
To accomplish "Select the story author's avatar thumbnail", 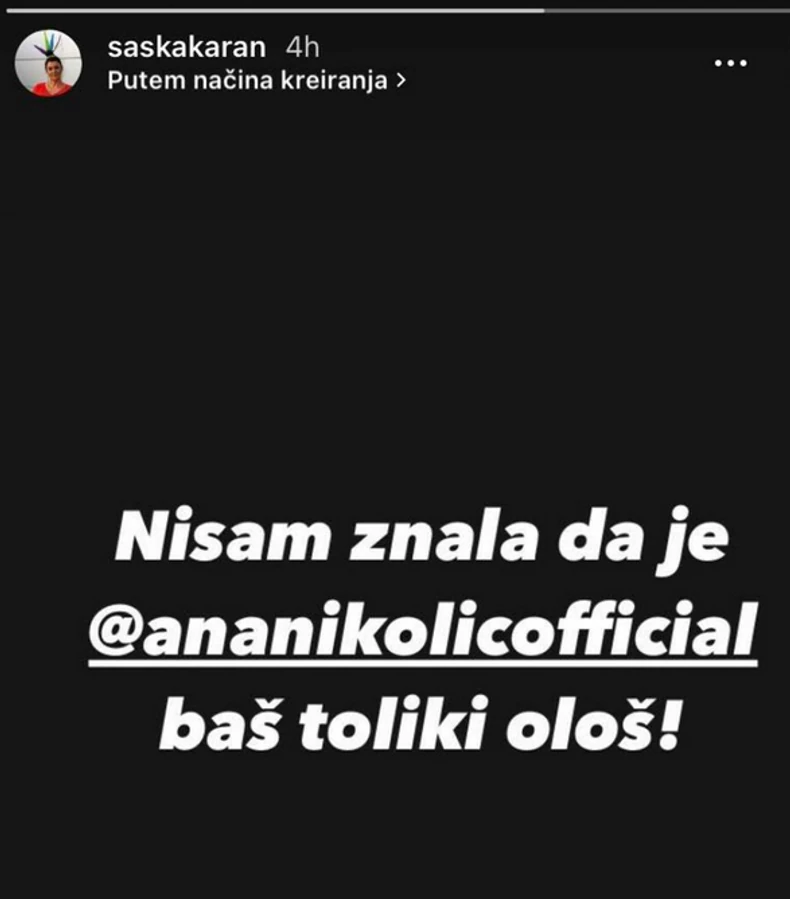I will click(48, 60).
